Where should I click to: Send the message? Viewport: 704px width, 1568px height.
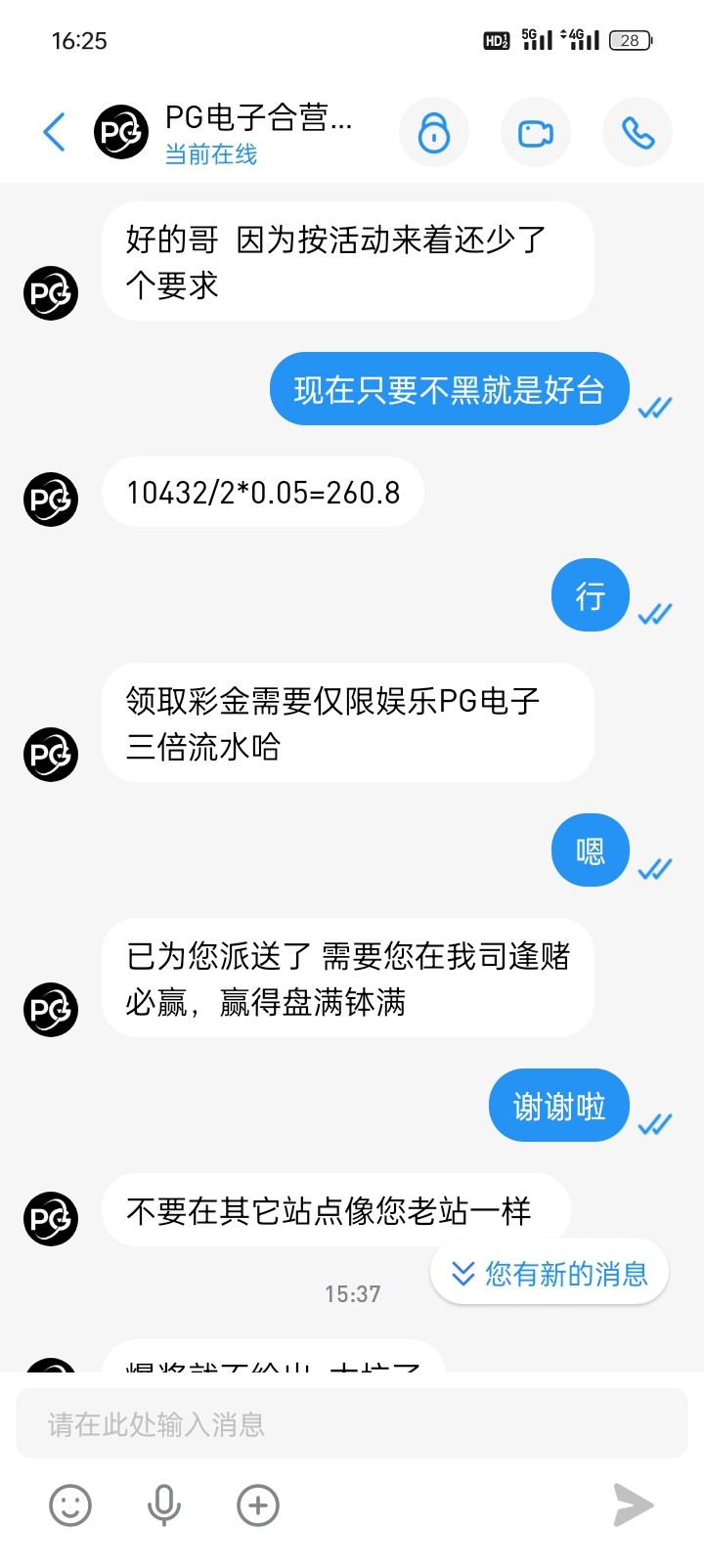633,1505
